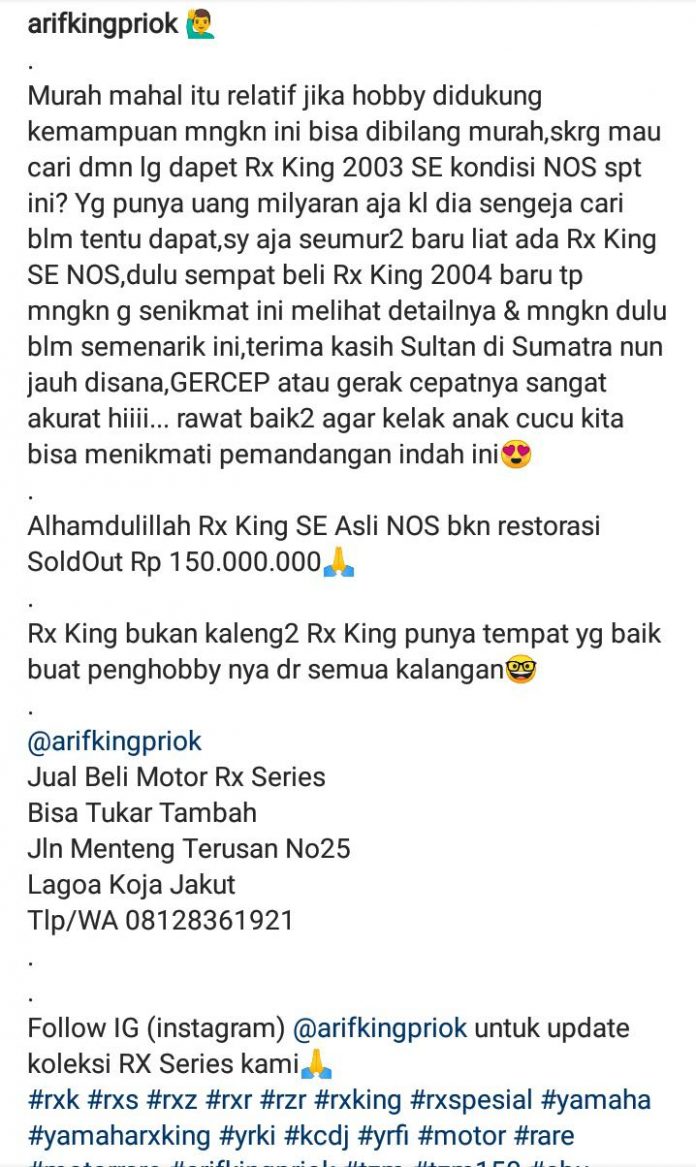Tap @arifkingpriok mention above Jual Beli Motor

click(x=114, y=741)
